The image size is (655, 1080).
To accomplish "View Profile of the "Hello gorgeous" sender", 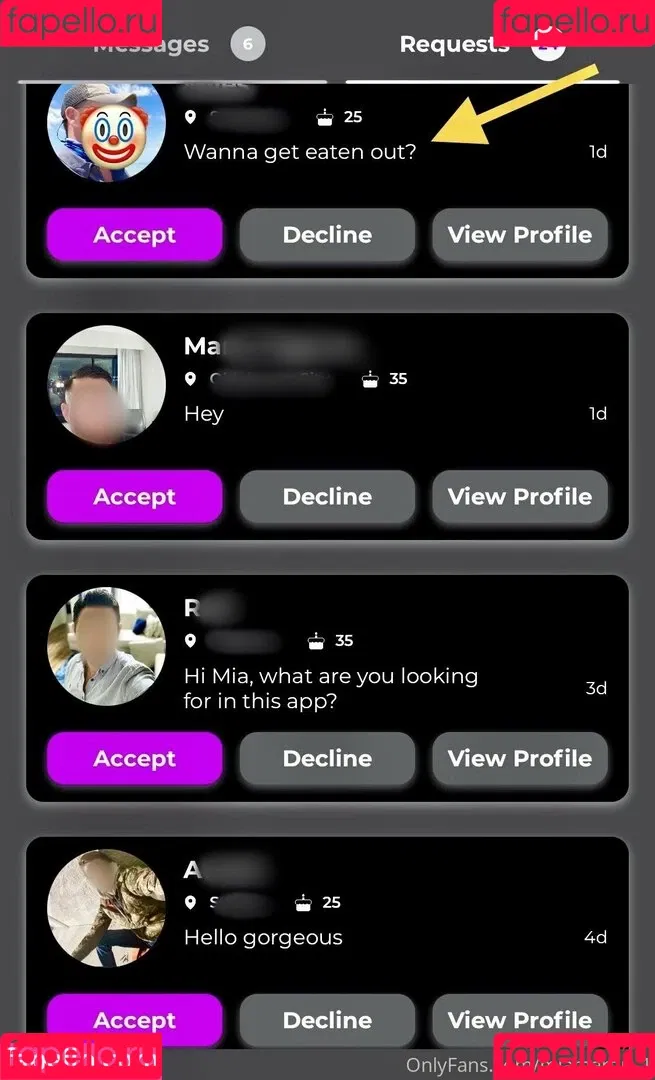I will 519,1020.
